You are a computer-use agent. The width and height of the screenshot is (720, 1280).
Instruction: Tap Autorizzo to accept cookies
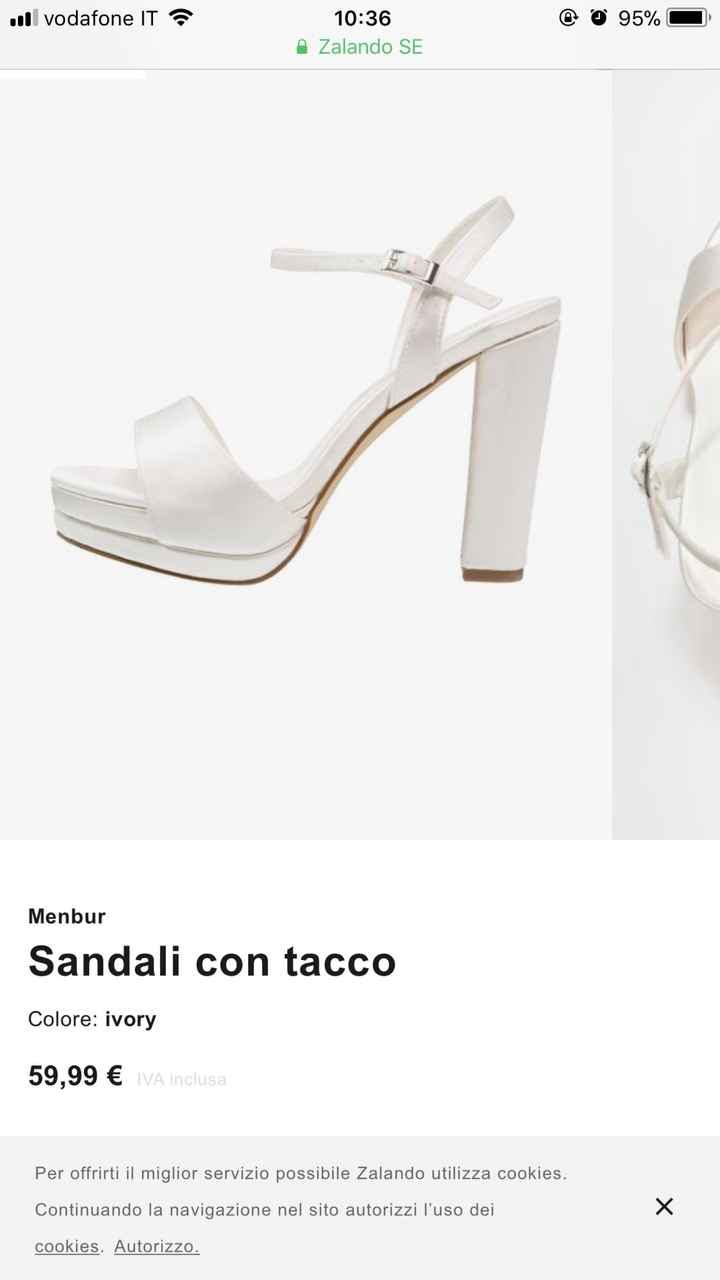[156, 1247]
